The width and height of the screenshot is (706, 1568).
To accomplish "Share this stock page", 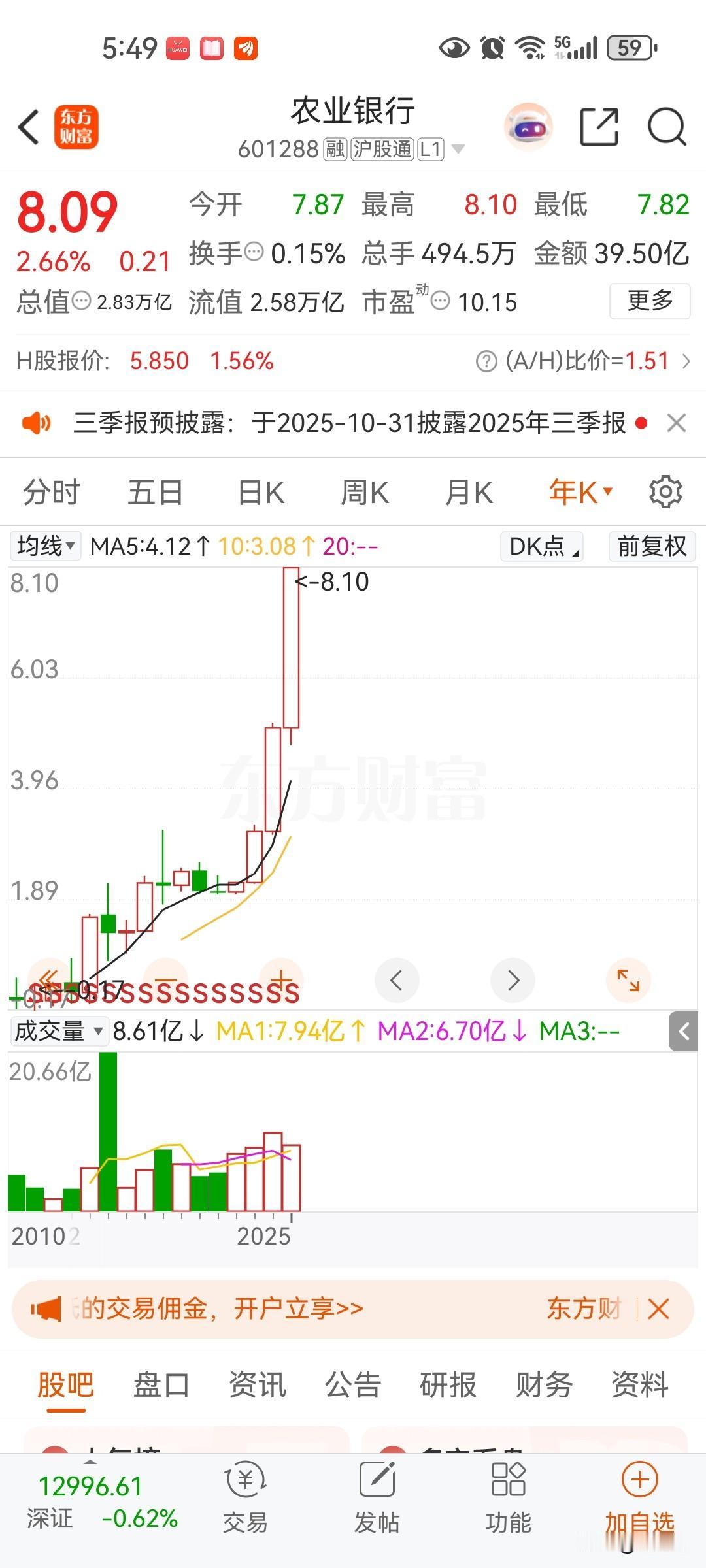I will (x=599, y=127).
